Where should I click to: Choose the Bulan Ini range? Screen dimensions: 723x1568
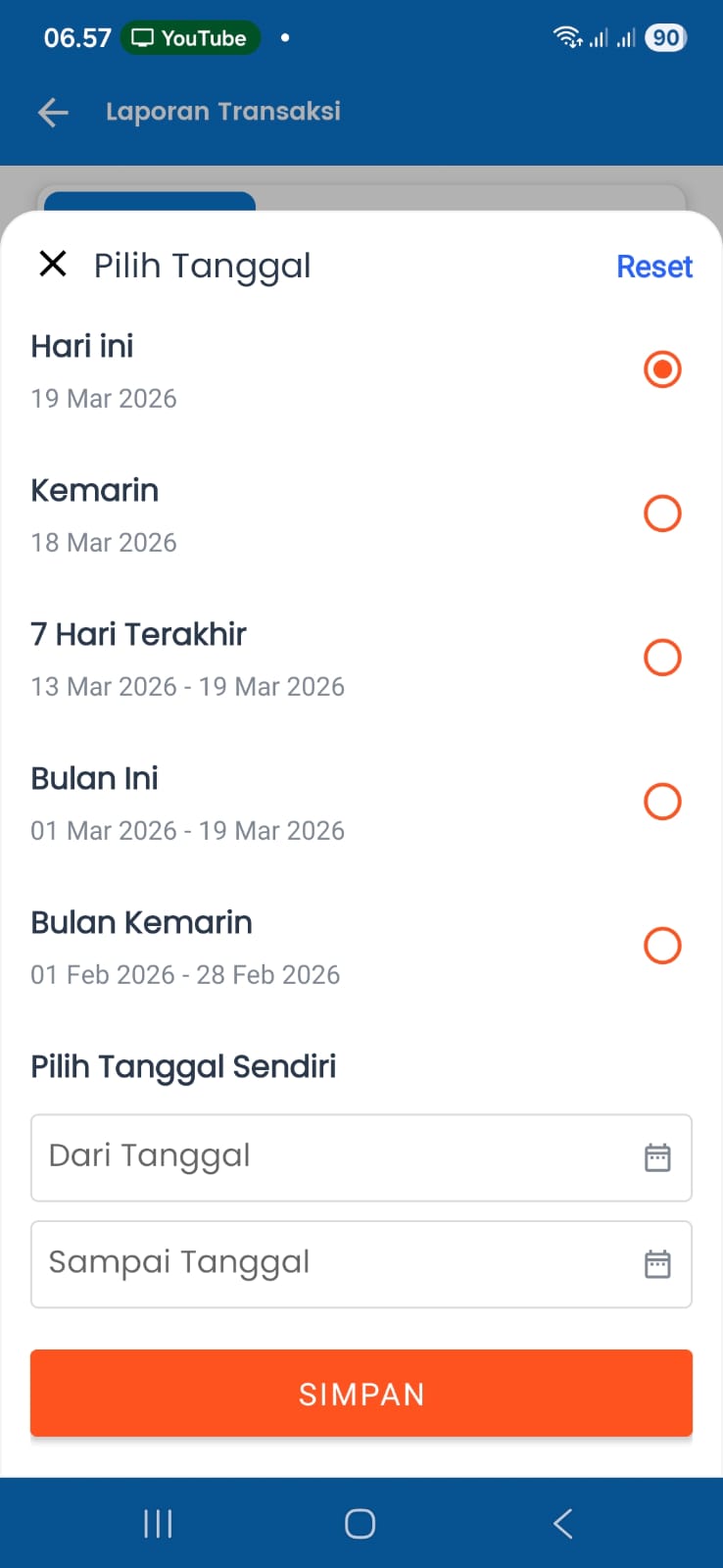pos(662,801)
